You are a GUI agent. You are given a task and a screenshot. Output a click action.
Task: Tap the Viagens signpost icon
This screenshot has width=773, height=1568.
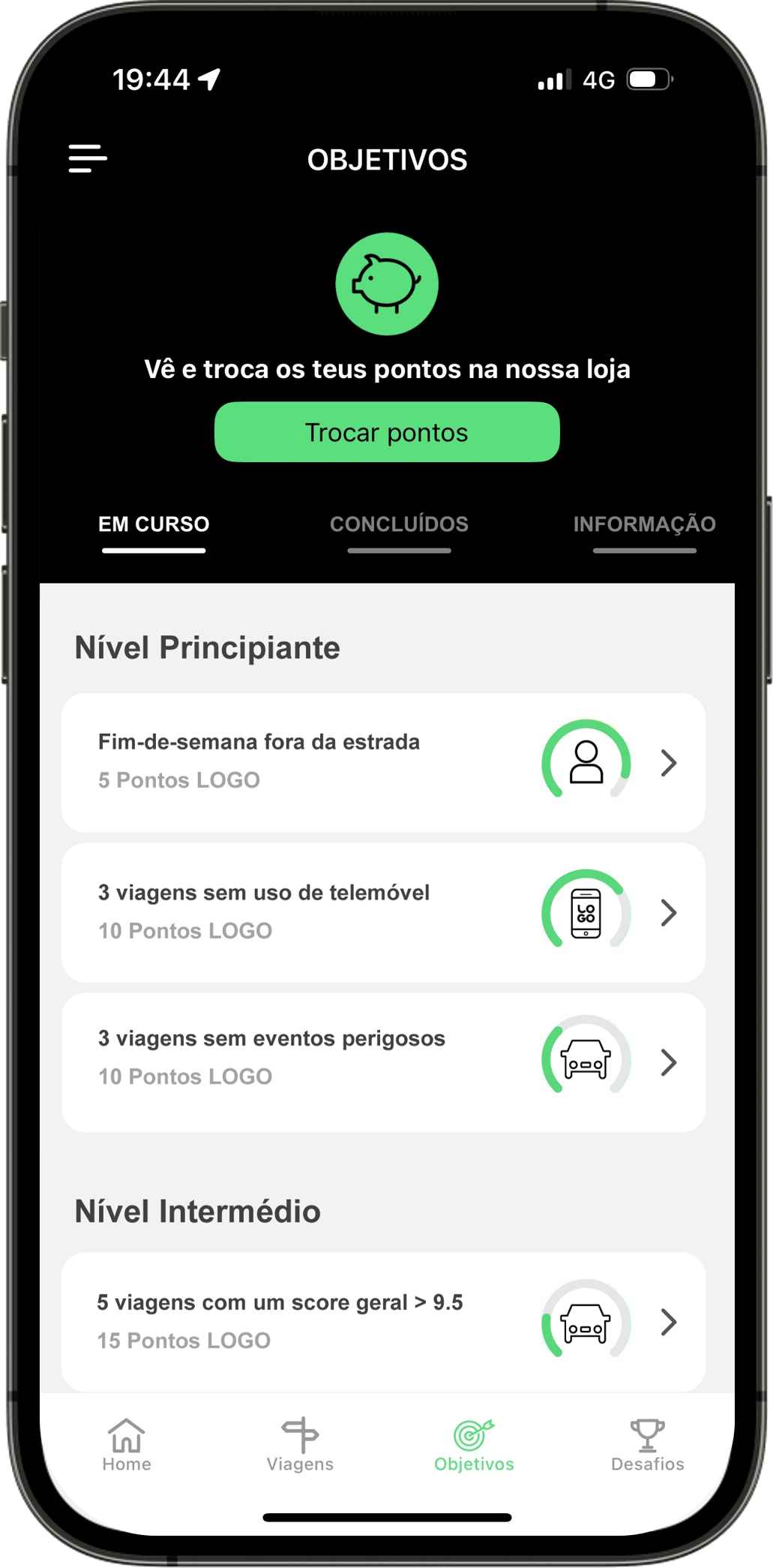[300, 1432]
